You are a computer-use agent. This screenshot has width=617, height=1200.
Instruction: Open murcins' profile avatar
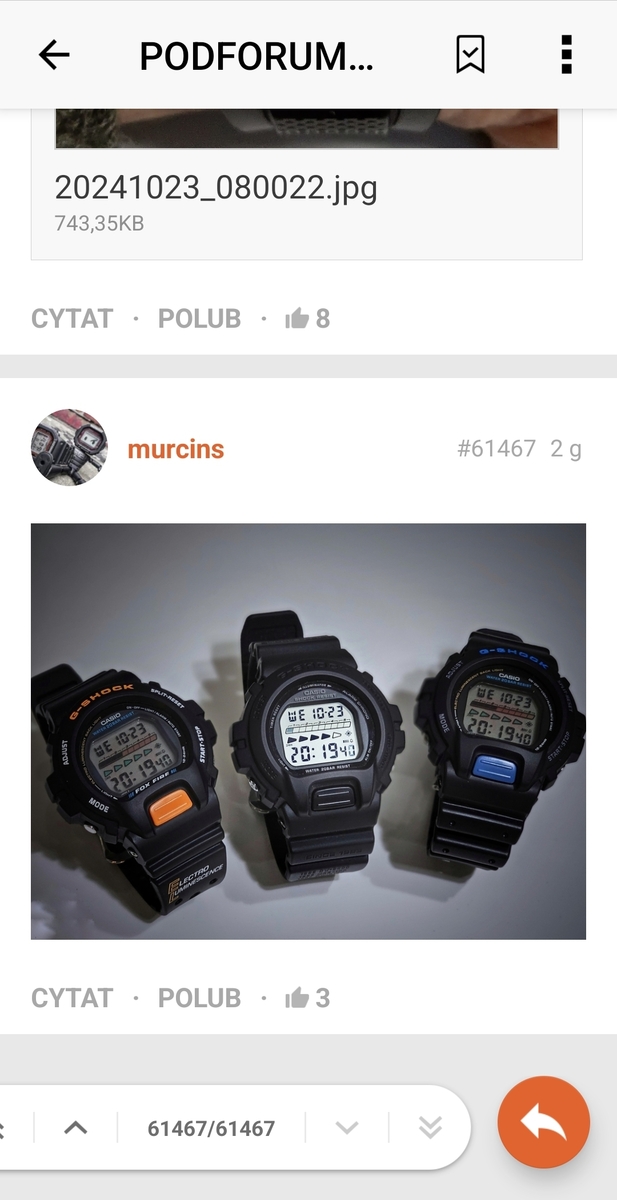(x=69, y=448)
